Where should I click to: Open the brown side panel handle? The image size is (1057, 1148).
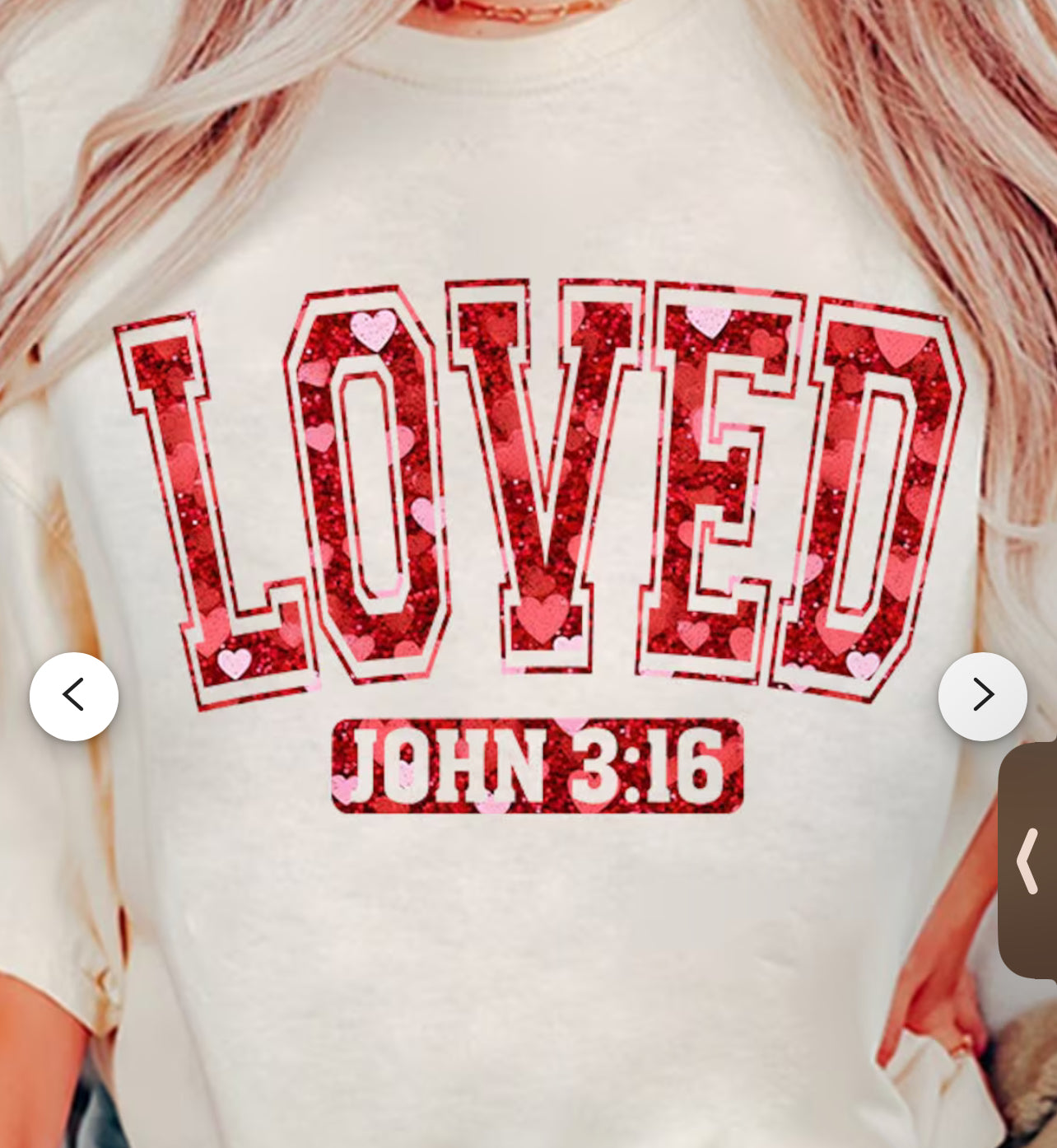pos(1028,861)
